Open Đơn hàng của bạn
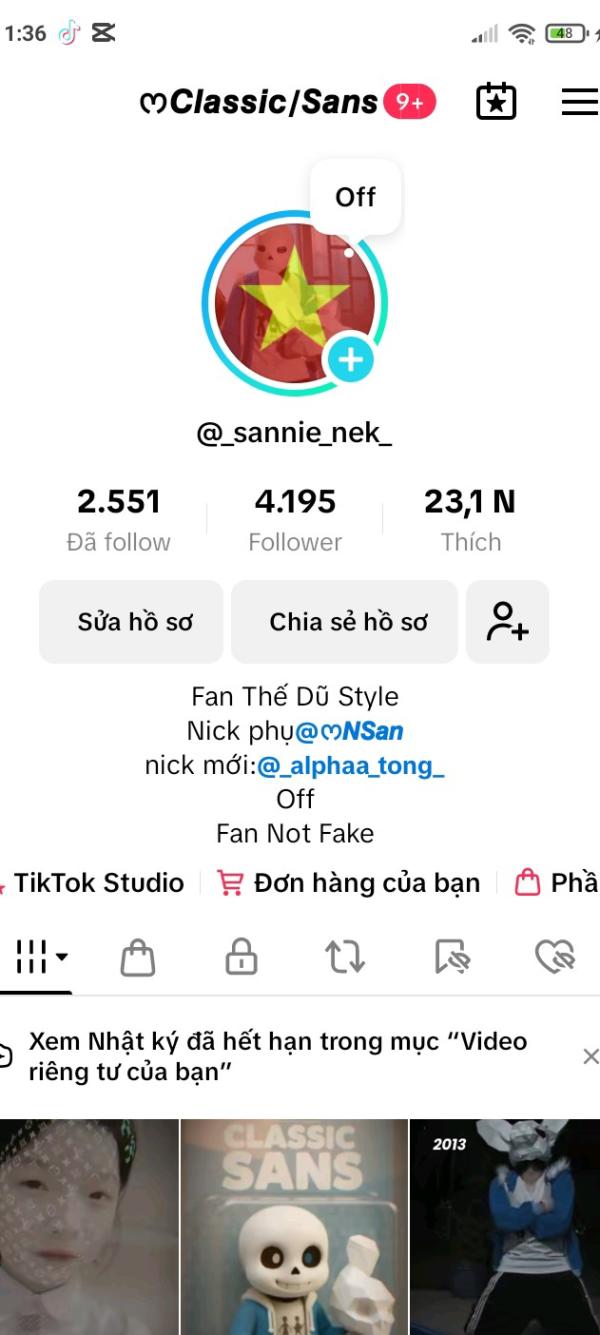The image size is (600, 1335). (x=350, y=883)
